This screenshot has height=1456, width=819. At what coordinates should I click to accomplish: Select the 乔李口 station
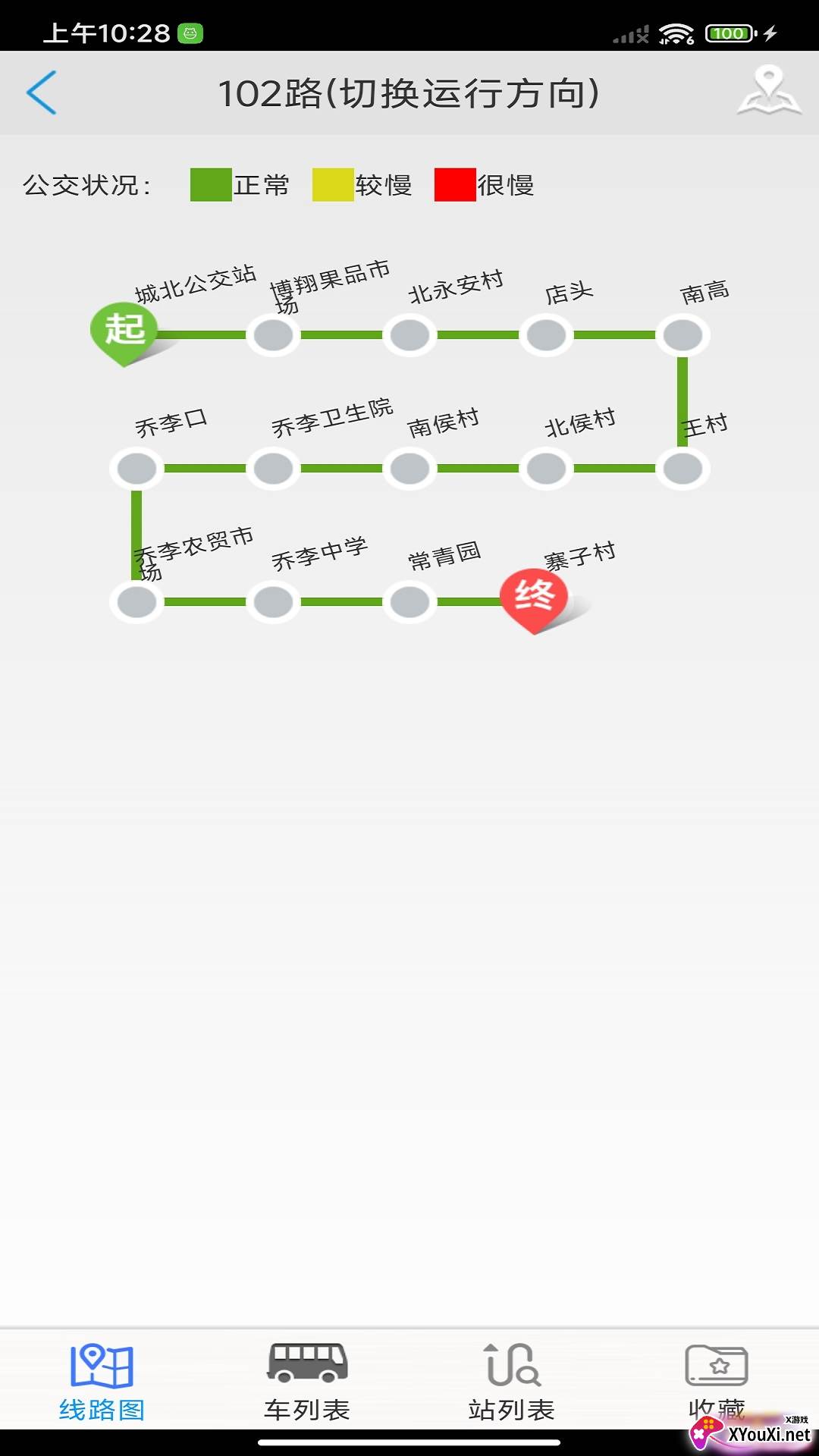(x=136, y=469)
